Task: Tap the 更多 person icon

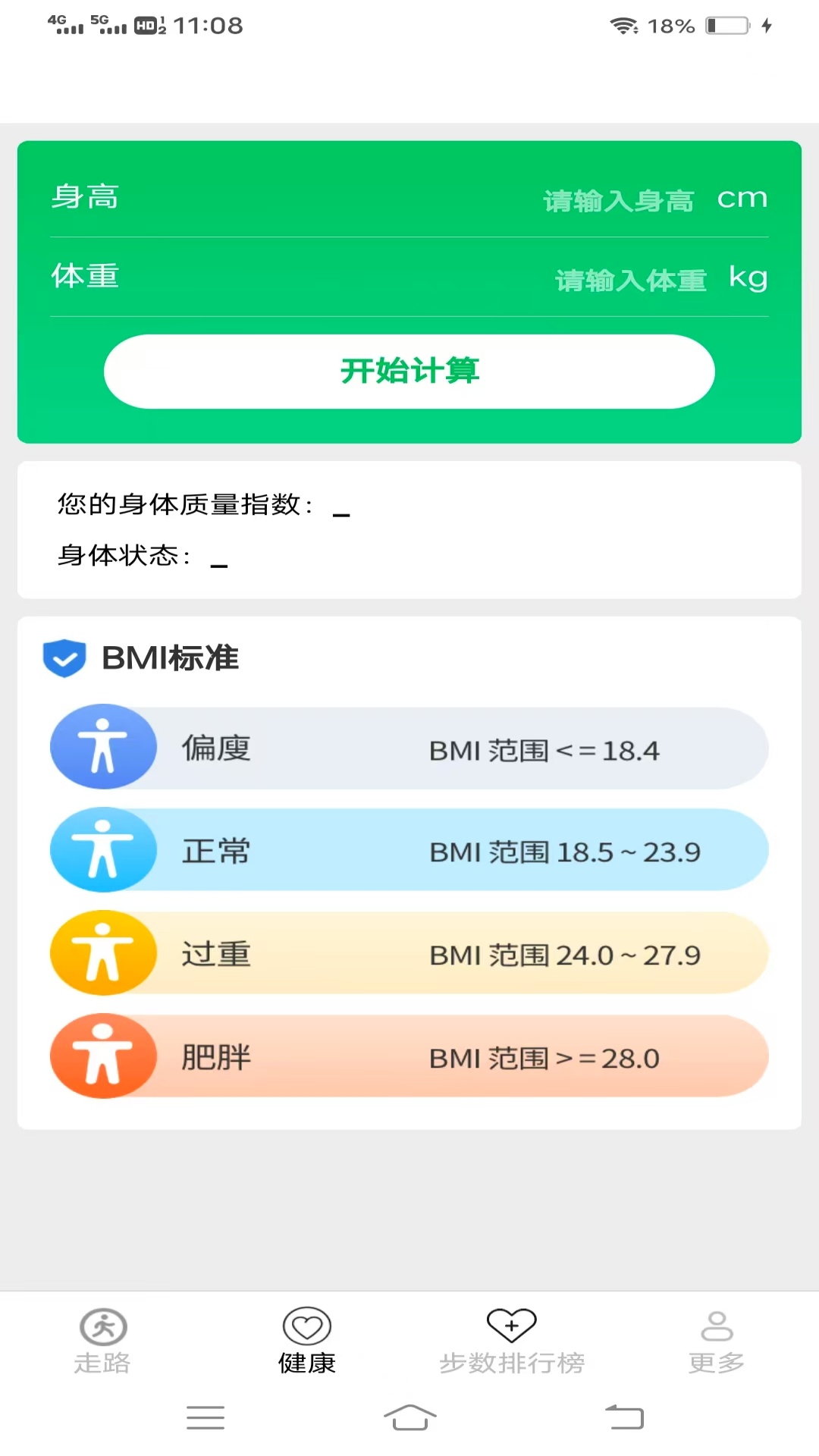Action: [x=715, y=1327]
